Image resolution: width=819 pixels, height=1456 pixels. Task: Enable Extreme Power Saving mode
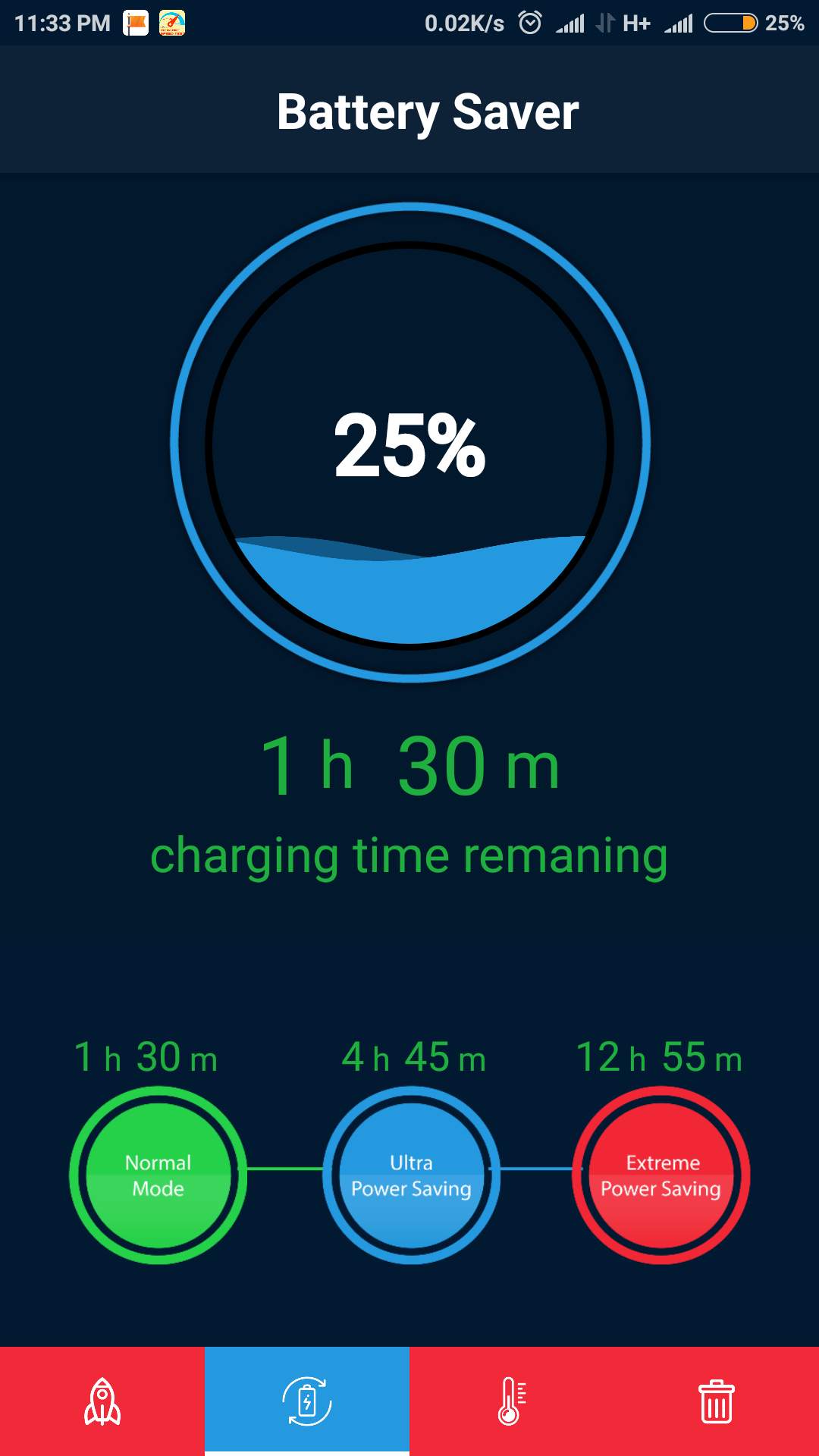click(x=661, y=1175)
